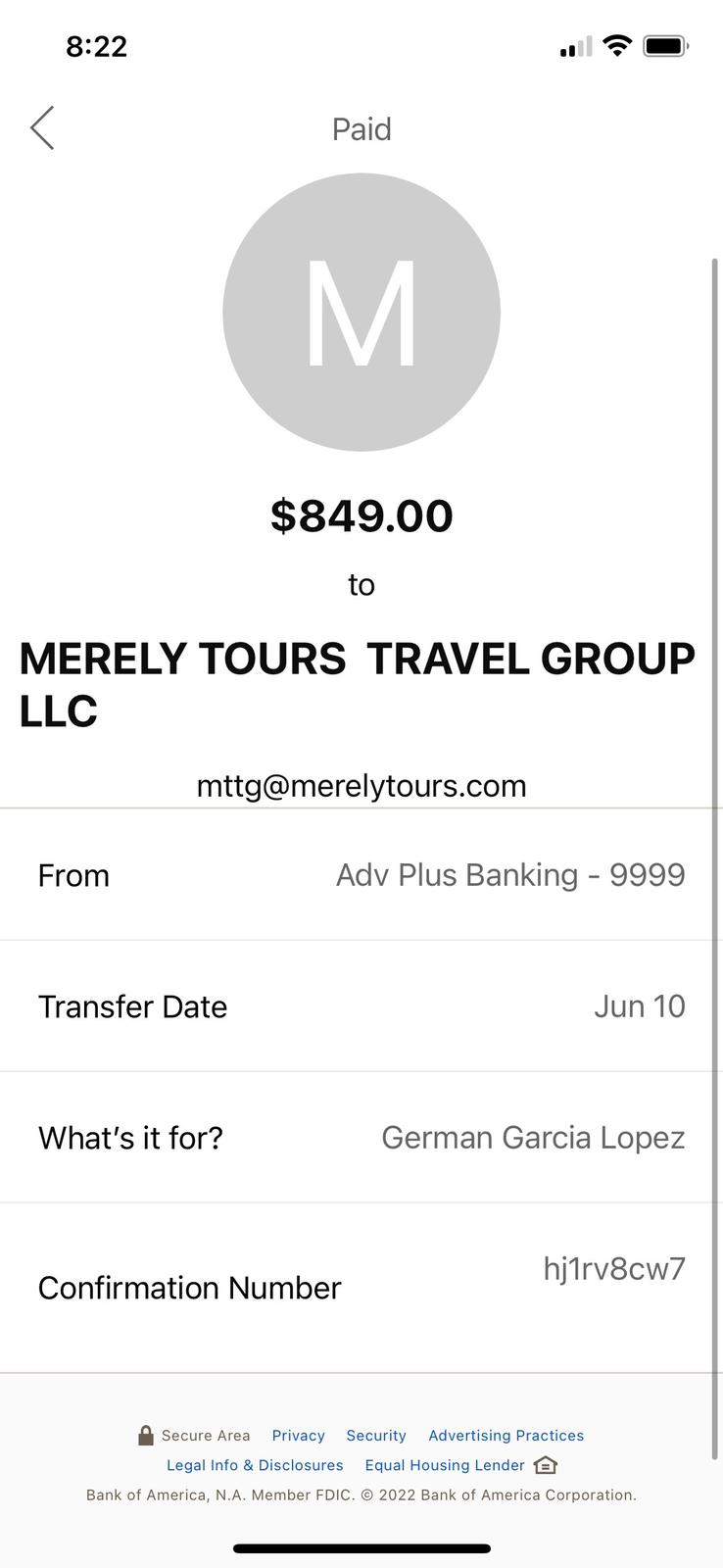Open the Security link
The height and width of the screenshot is (1568, 723).
[376, 1435]
